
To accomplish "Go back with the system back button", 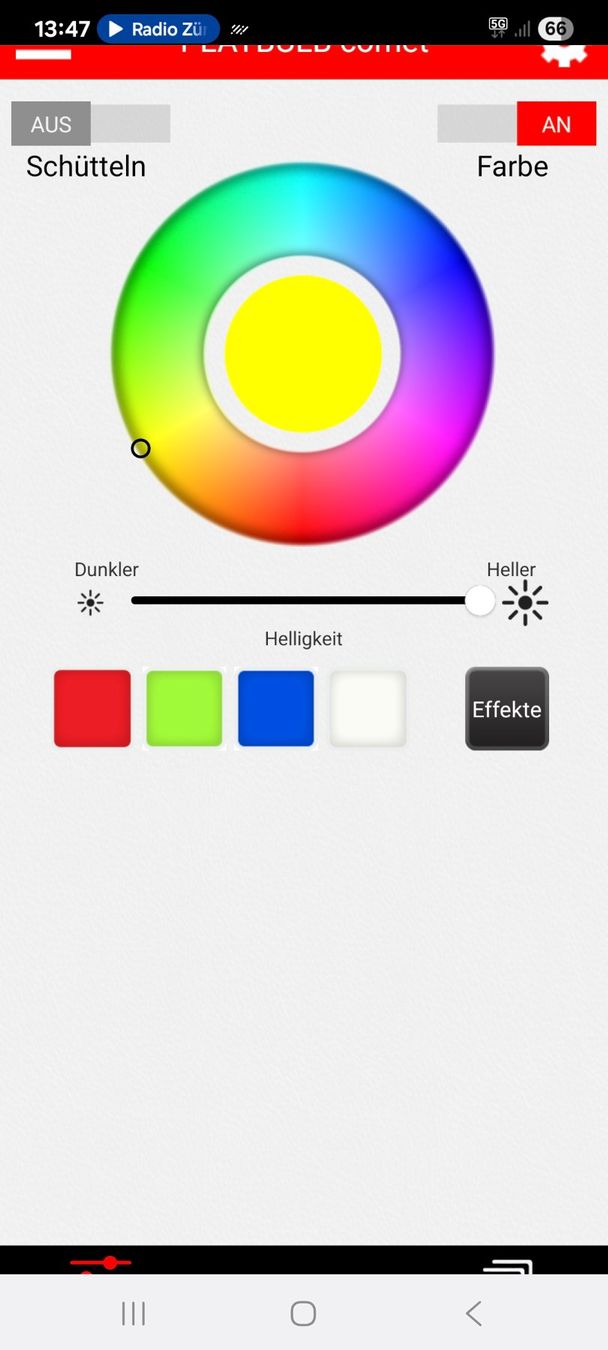I will (x=474, y=1313).
